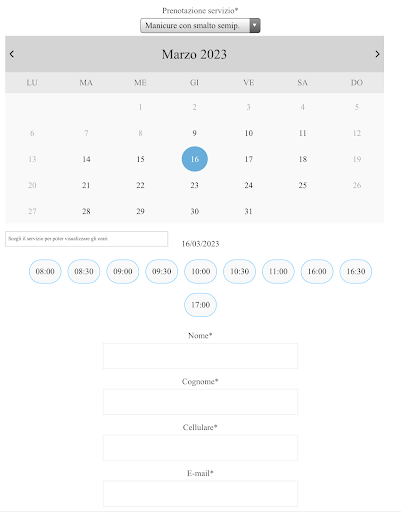Select March 17 in the calendar
This screenshot has width=401, height=512.
249,159
